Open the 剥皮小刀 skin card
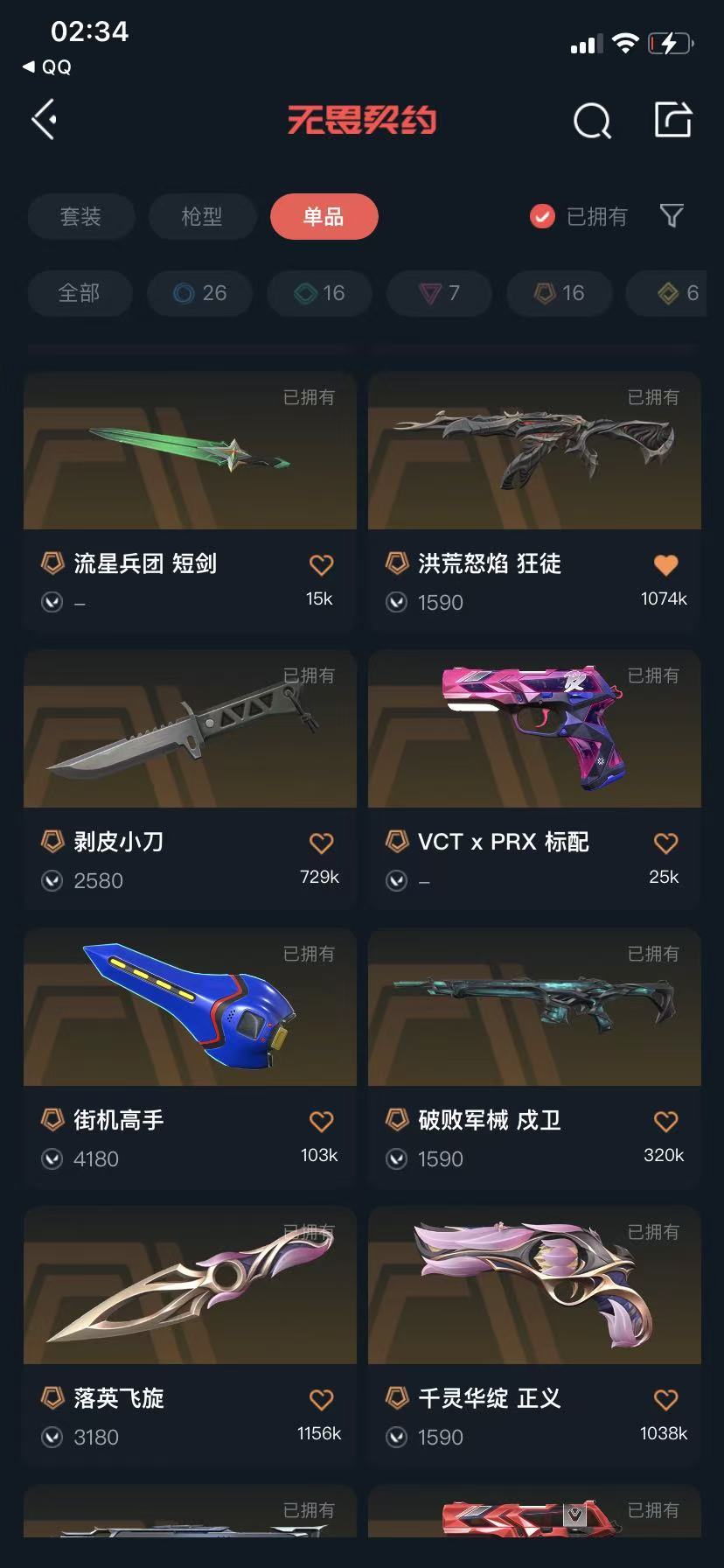This screenshot has height=1568, width=724. pyautogui.click(x=190, y=730)
